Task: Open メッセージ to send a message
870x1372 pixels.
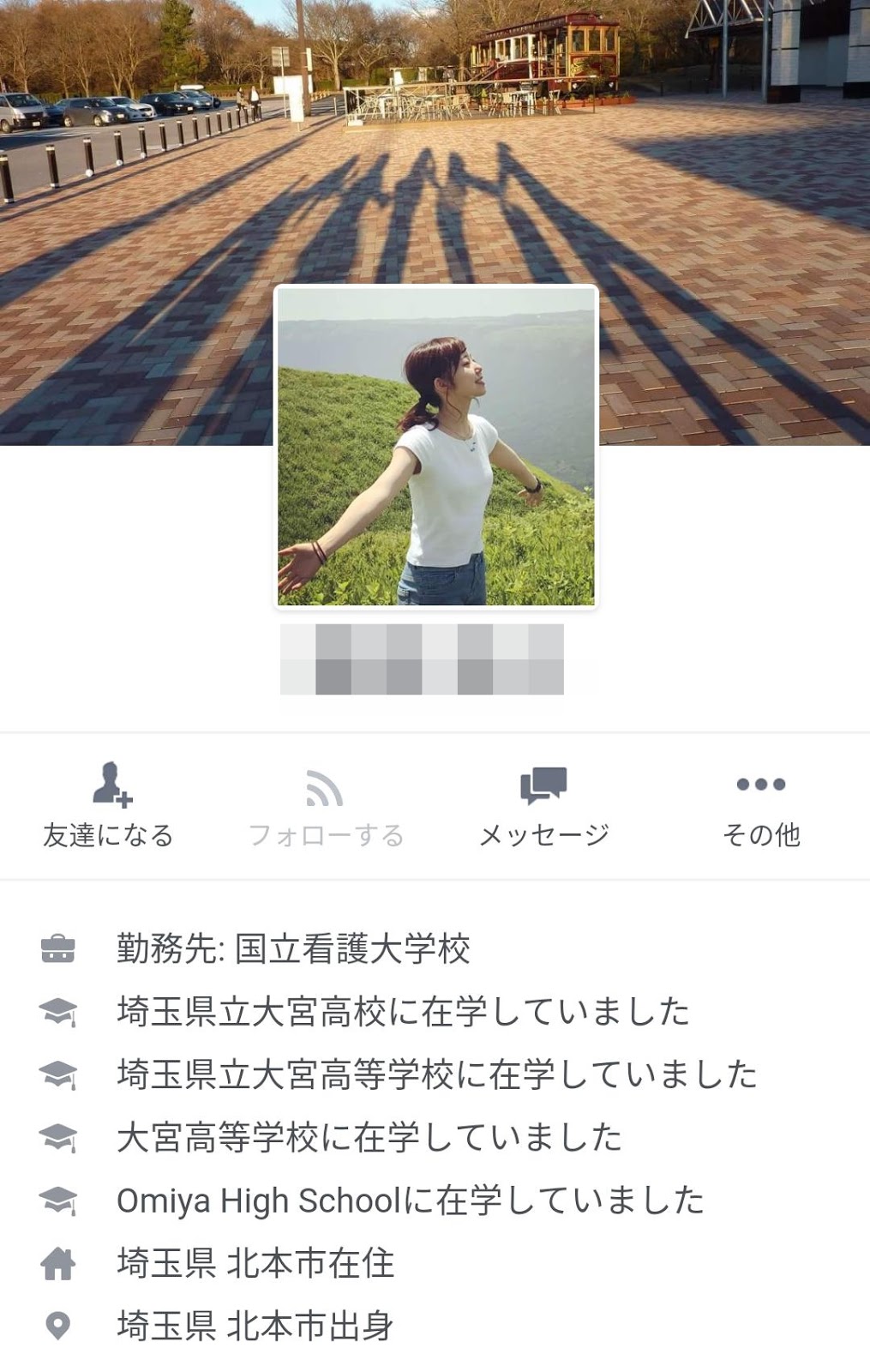Action: click(x=543, y=806)
